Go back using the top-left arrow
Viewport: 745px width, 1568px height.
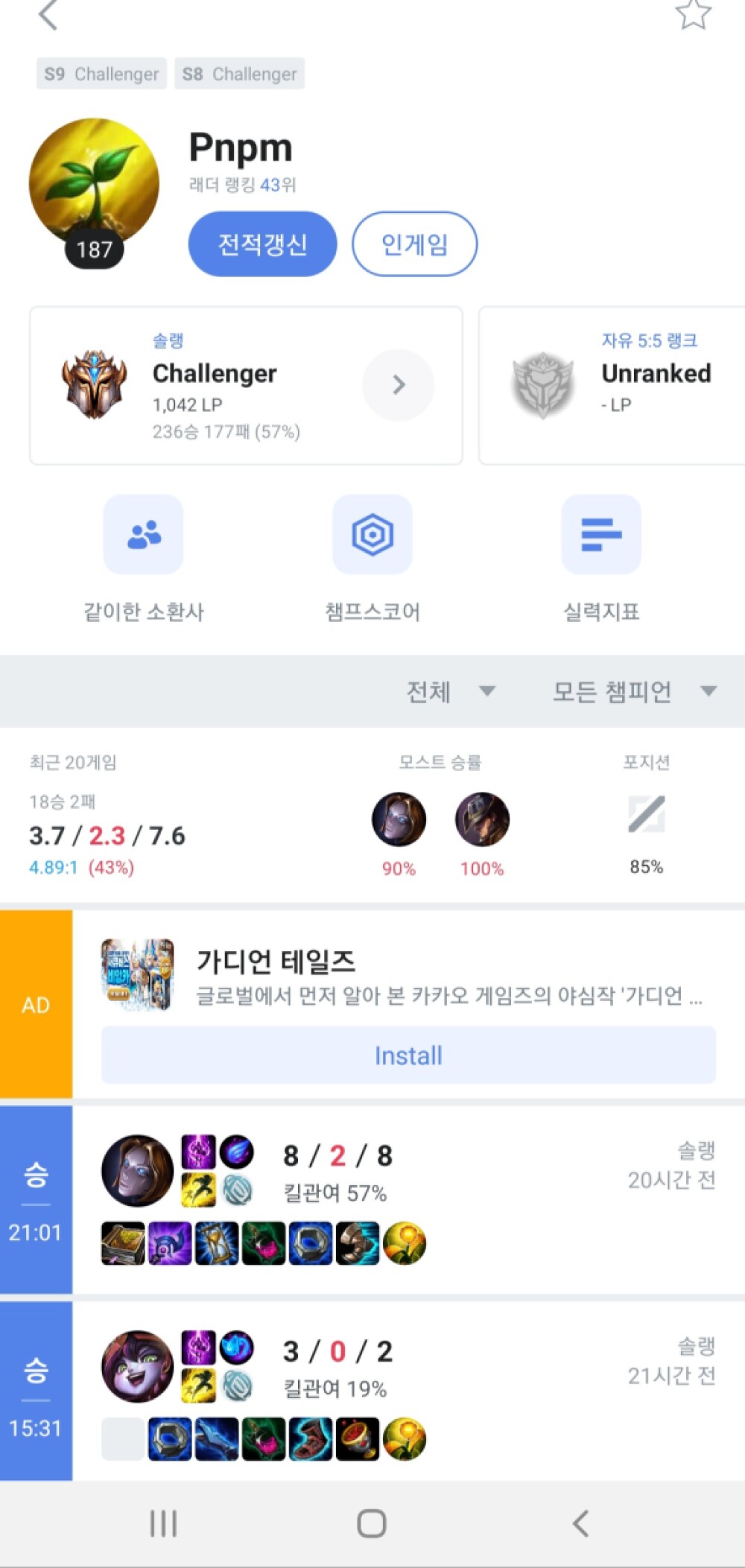coord(48,15)
